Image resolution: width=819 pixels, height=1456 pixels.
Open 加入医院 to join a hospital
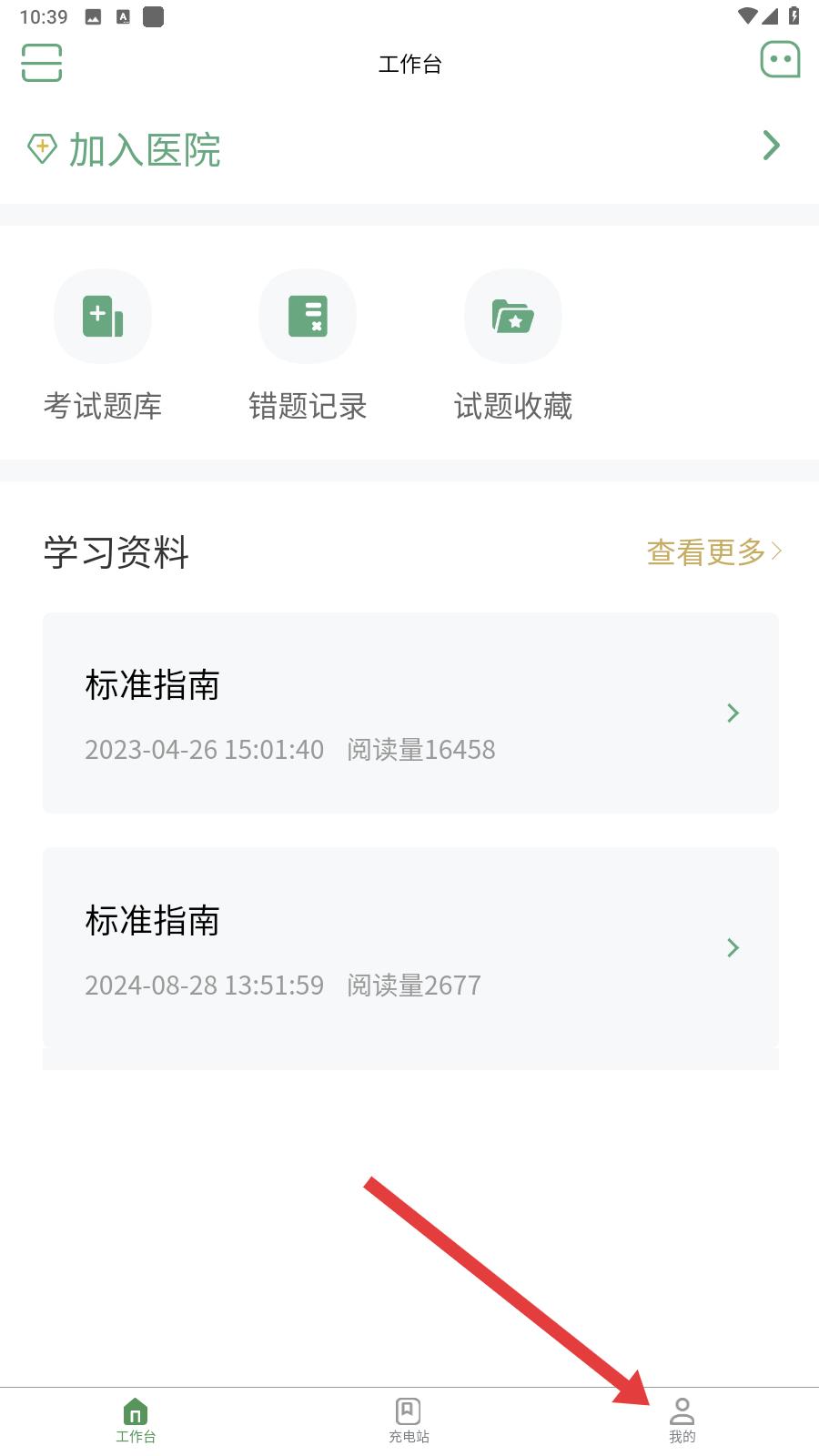pyautogui.click(x=409, y=149)
